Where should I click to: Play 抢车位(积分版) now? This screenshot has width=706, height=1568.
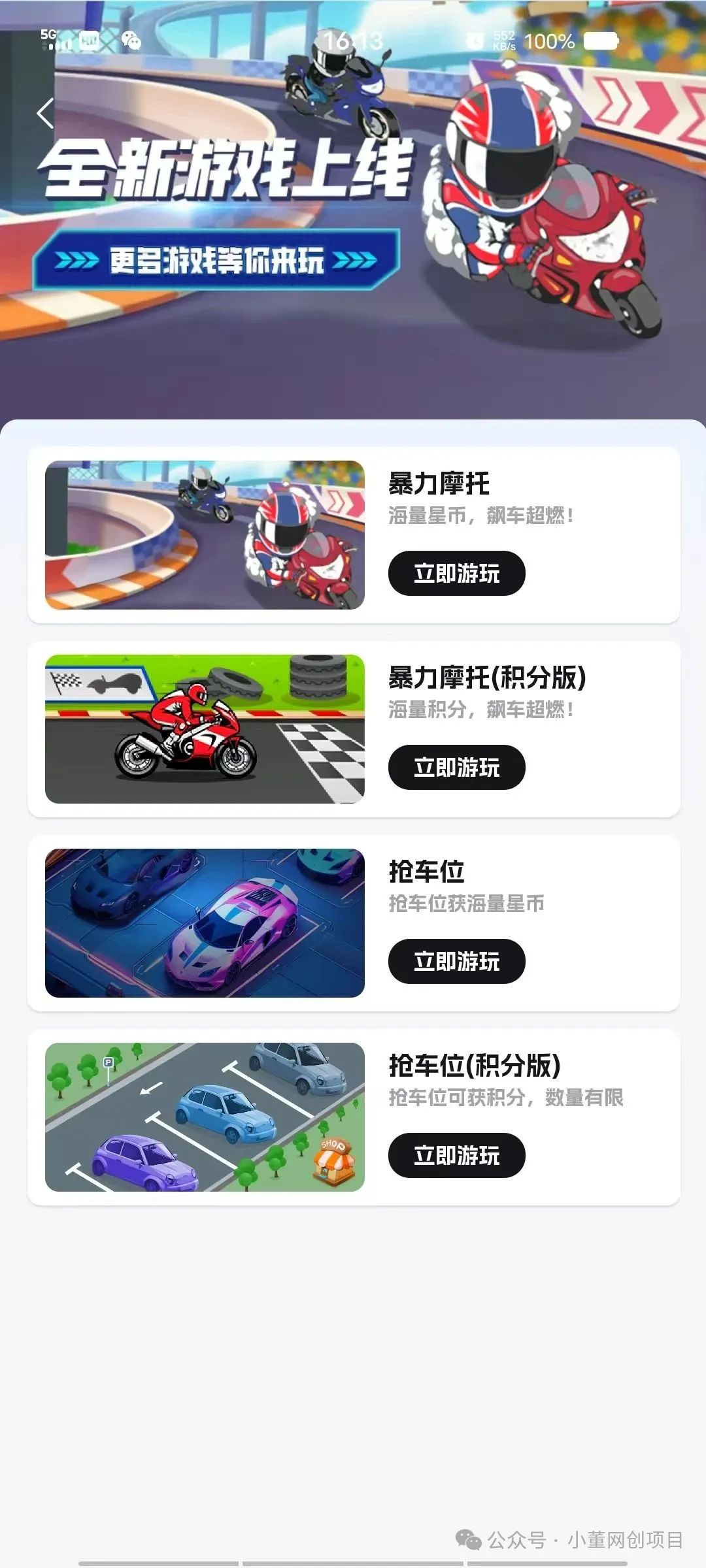pos(456,1155)
